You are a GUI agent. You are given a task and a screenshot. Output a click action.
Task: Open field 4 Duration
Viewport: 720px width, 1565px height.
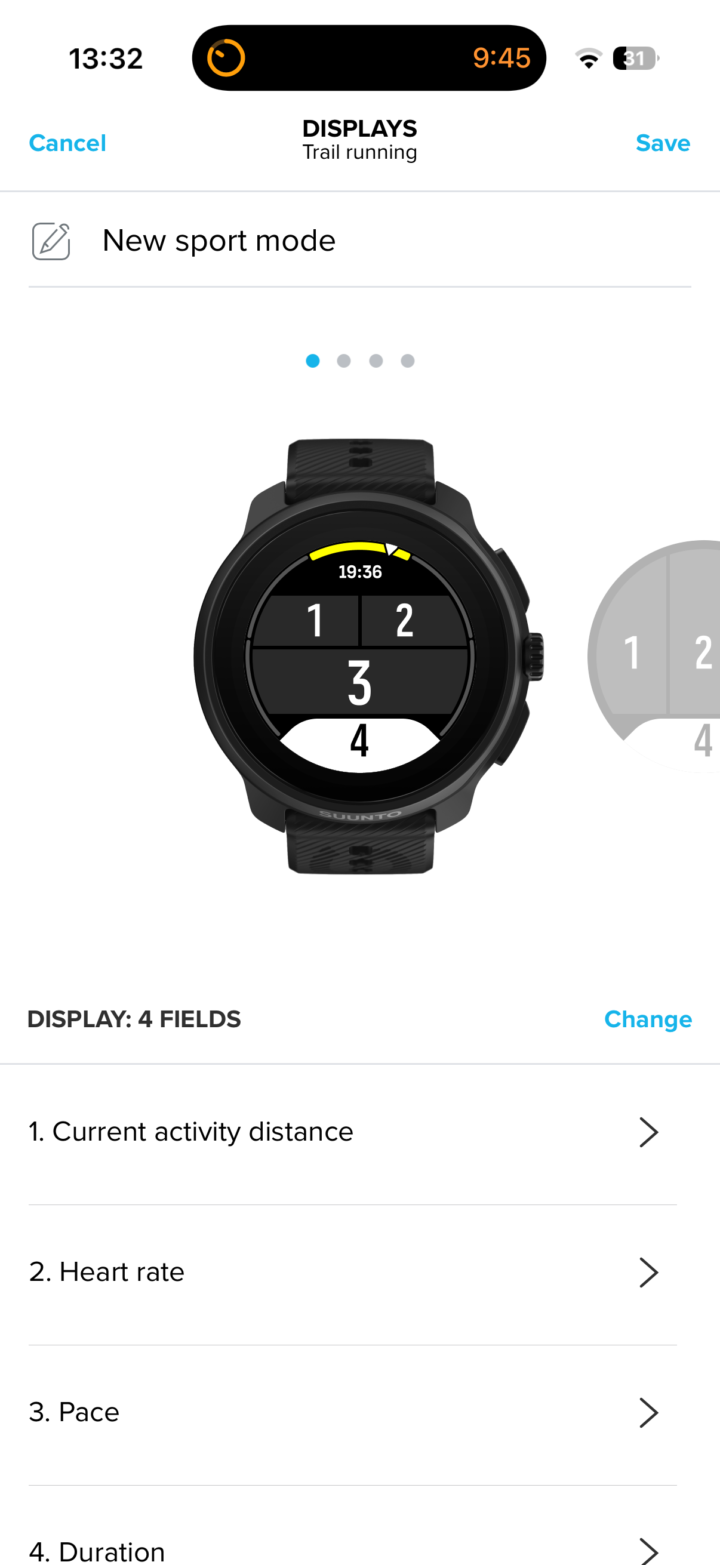point(352,1550)
